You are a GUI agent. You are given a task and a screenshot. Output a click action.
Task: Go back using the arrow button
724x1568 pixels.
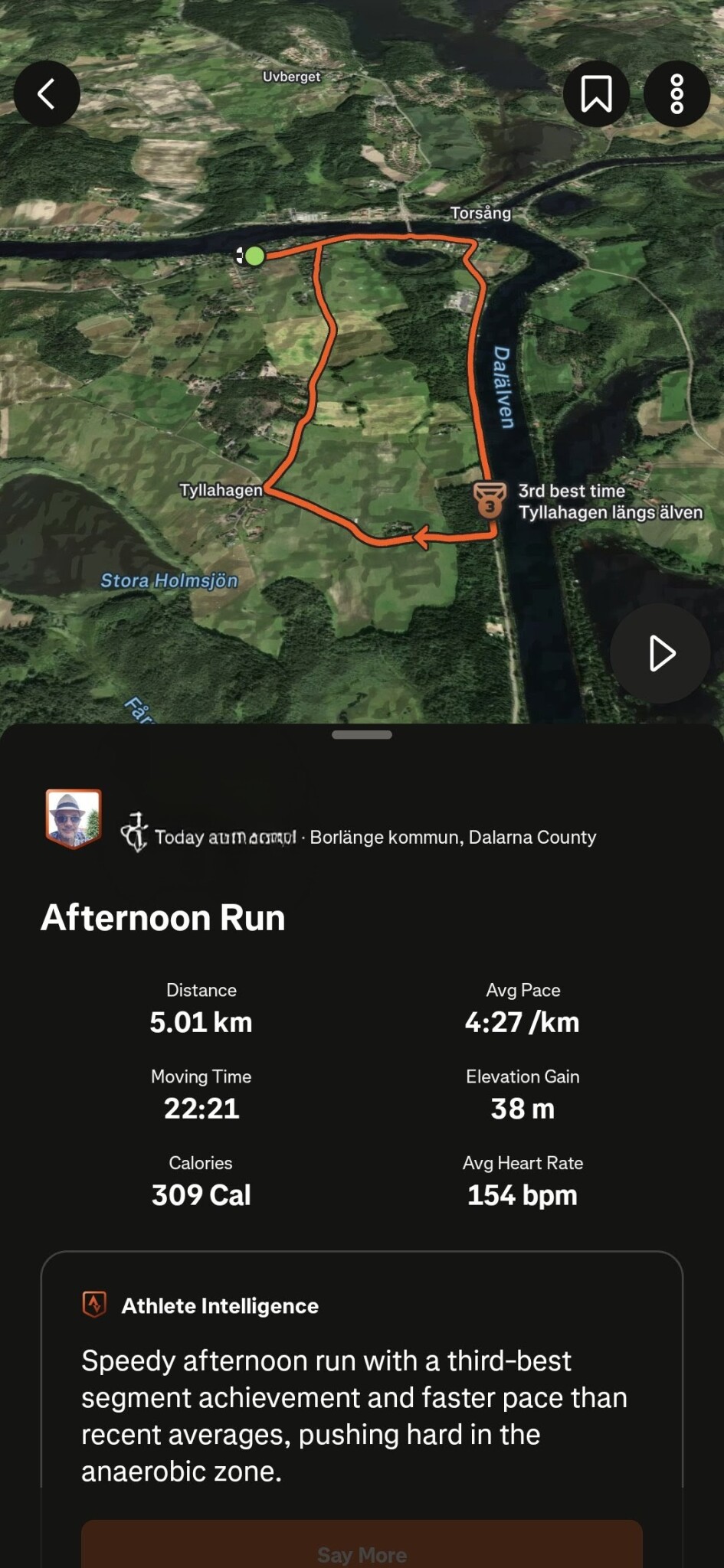[x=47, y=94]
